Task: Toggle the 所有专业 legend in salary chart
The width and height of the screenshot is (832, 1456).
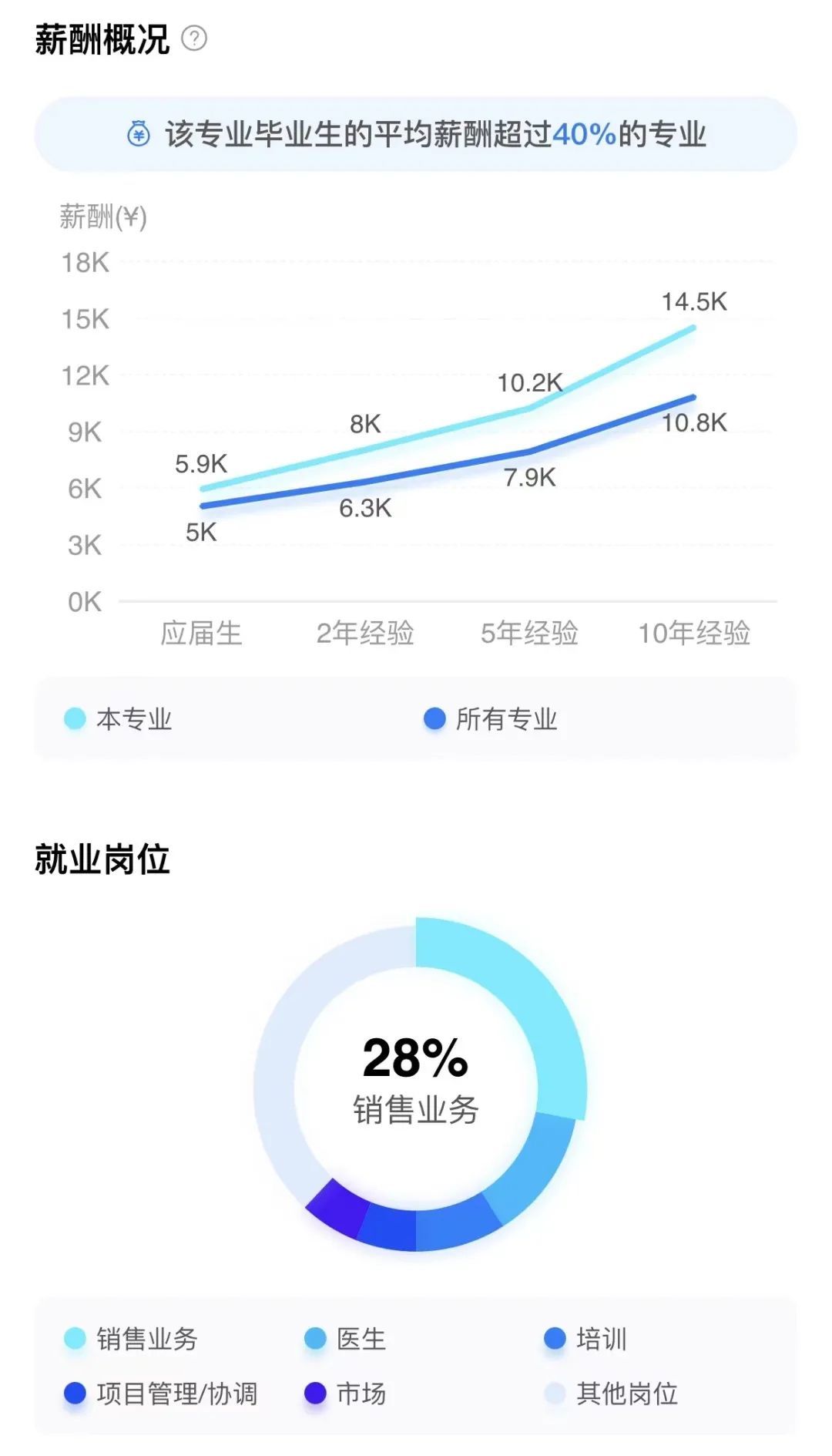Action: [x=491, y=718]
